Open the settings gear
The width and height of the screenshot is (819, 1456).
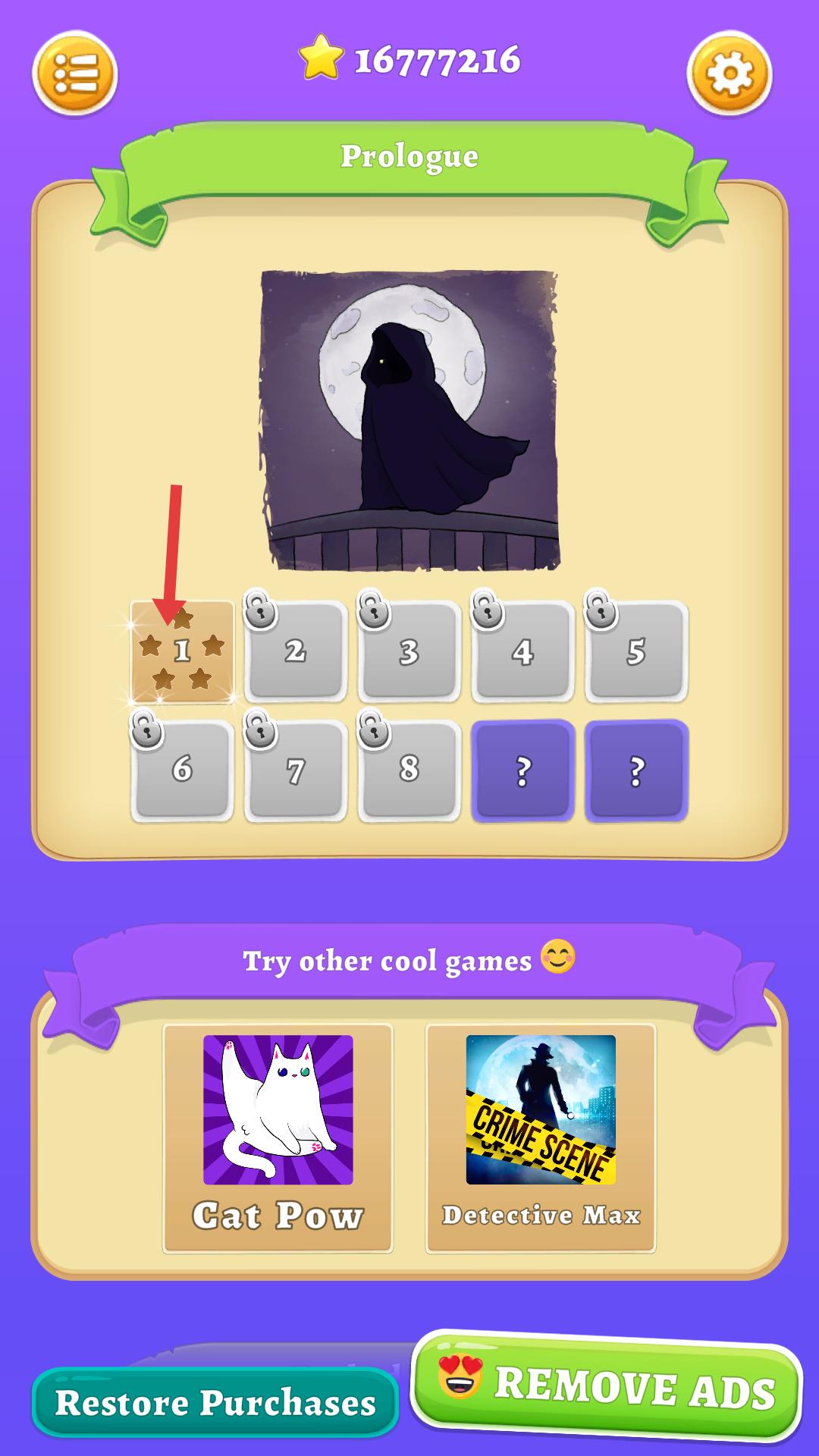pos(729,74)
